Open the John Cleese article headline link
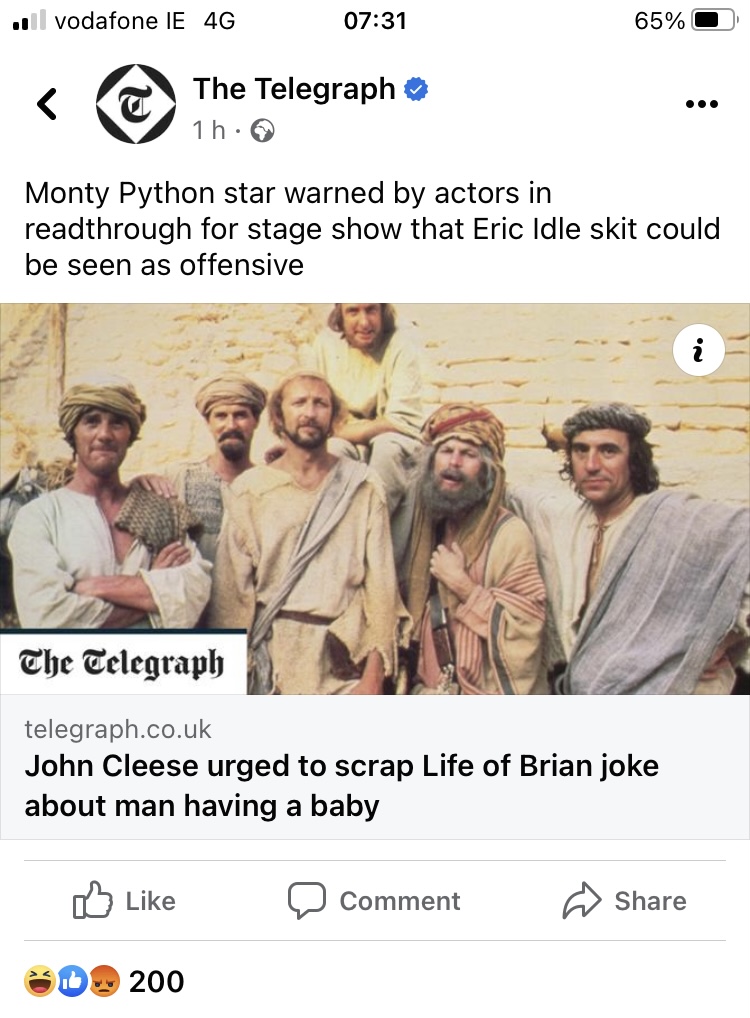The image size is (750, 1018). point(341,785)
